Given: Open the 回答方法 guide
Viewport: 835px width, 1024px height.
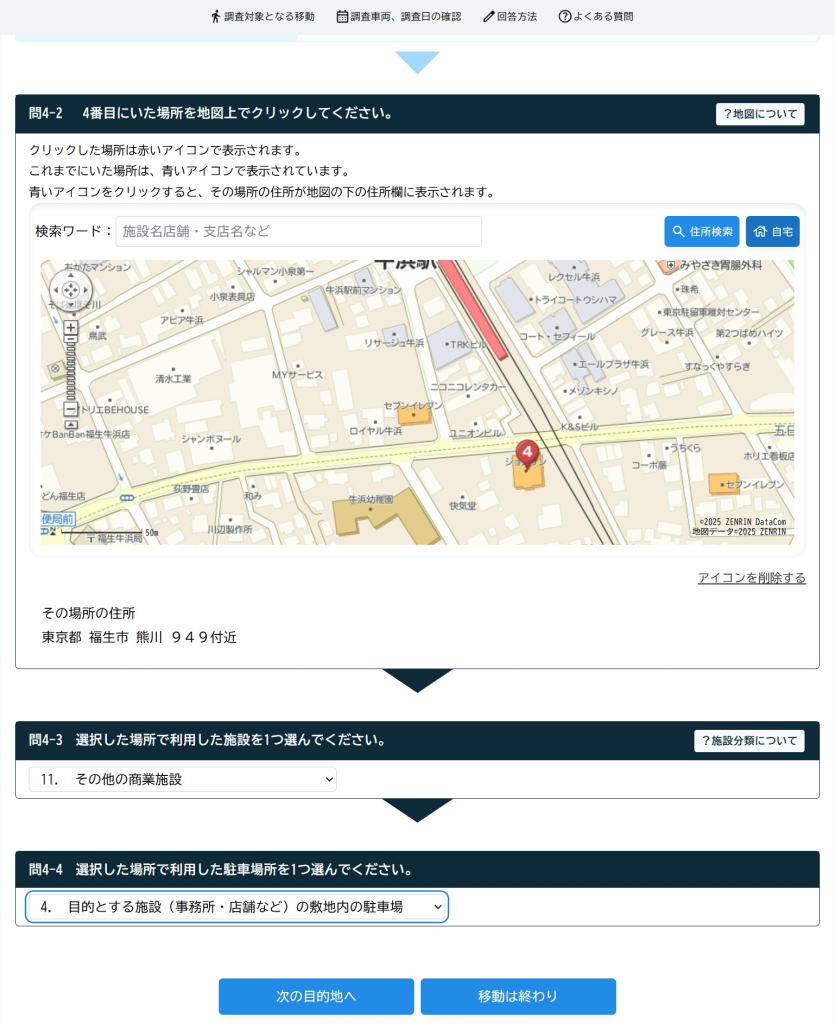Looking at the screenshot, I should [509, 16].
